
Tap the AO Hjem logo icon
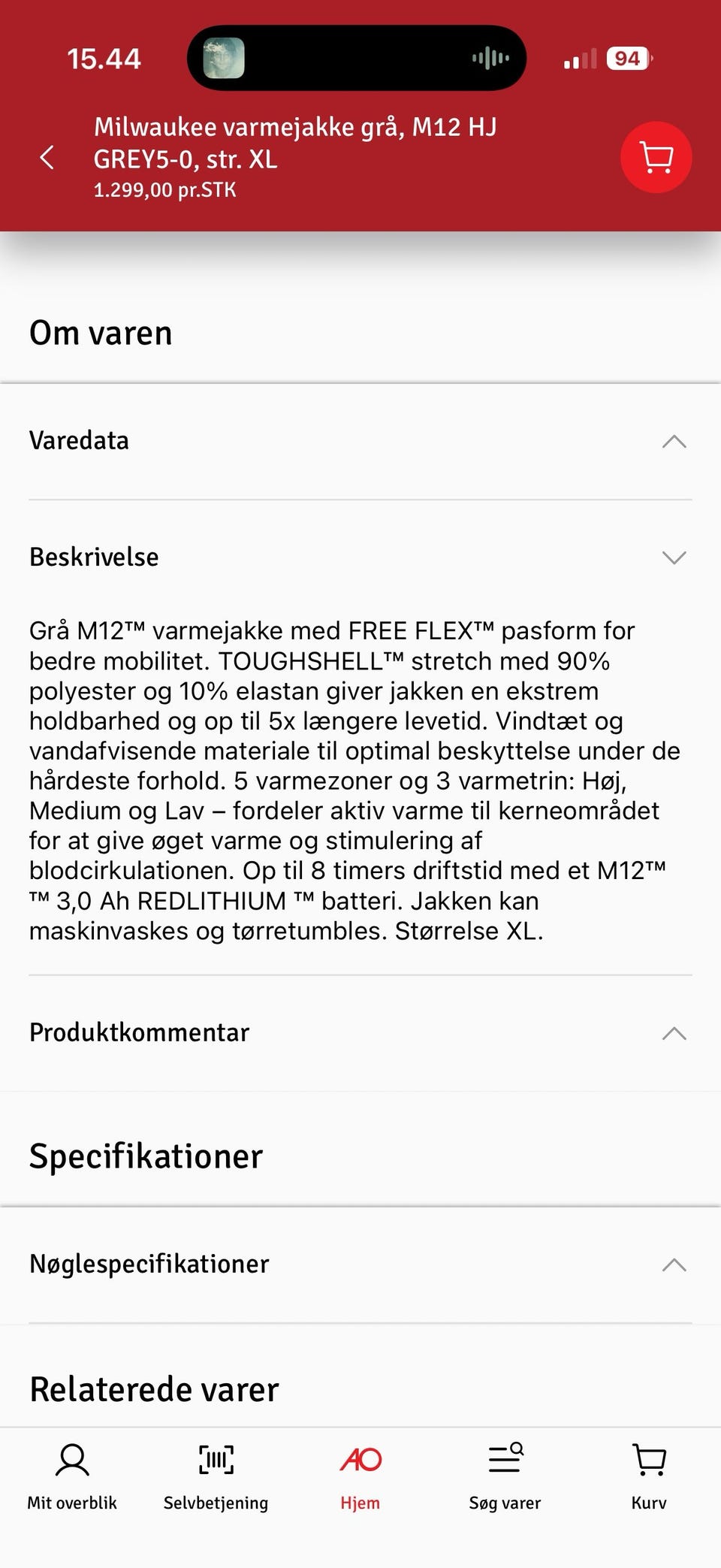(360, 1458)
